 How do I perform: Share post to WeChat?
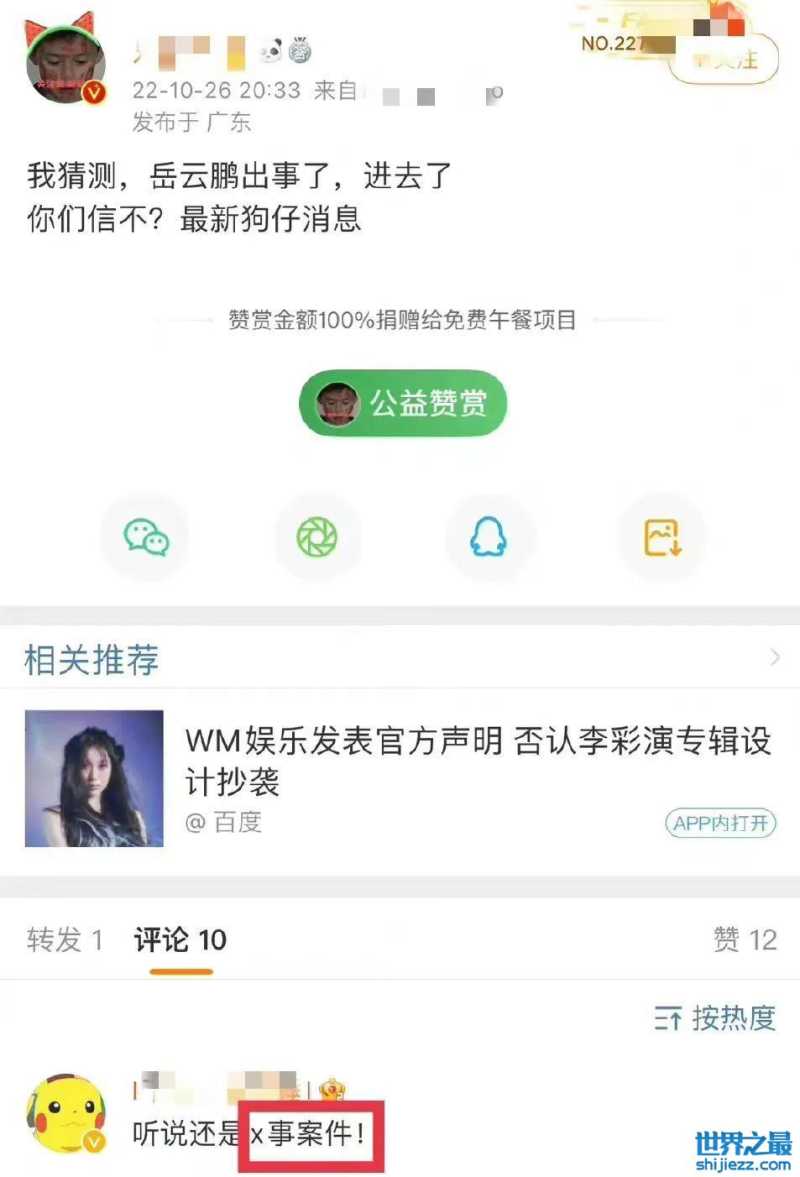pyautogui.click(x=146, y=537)
